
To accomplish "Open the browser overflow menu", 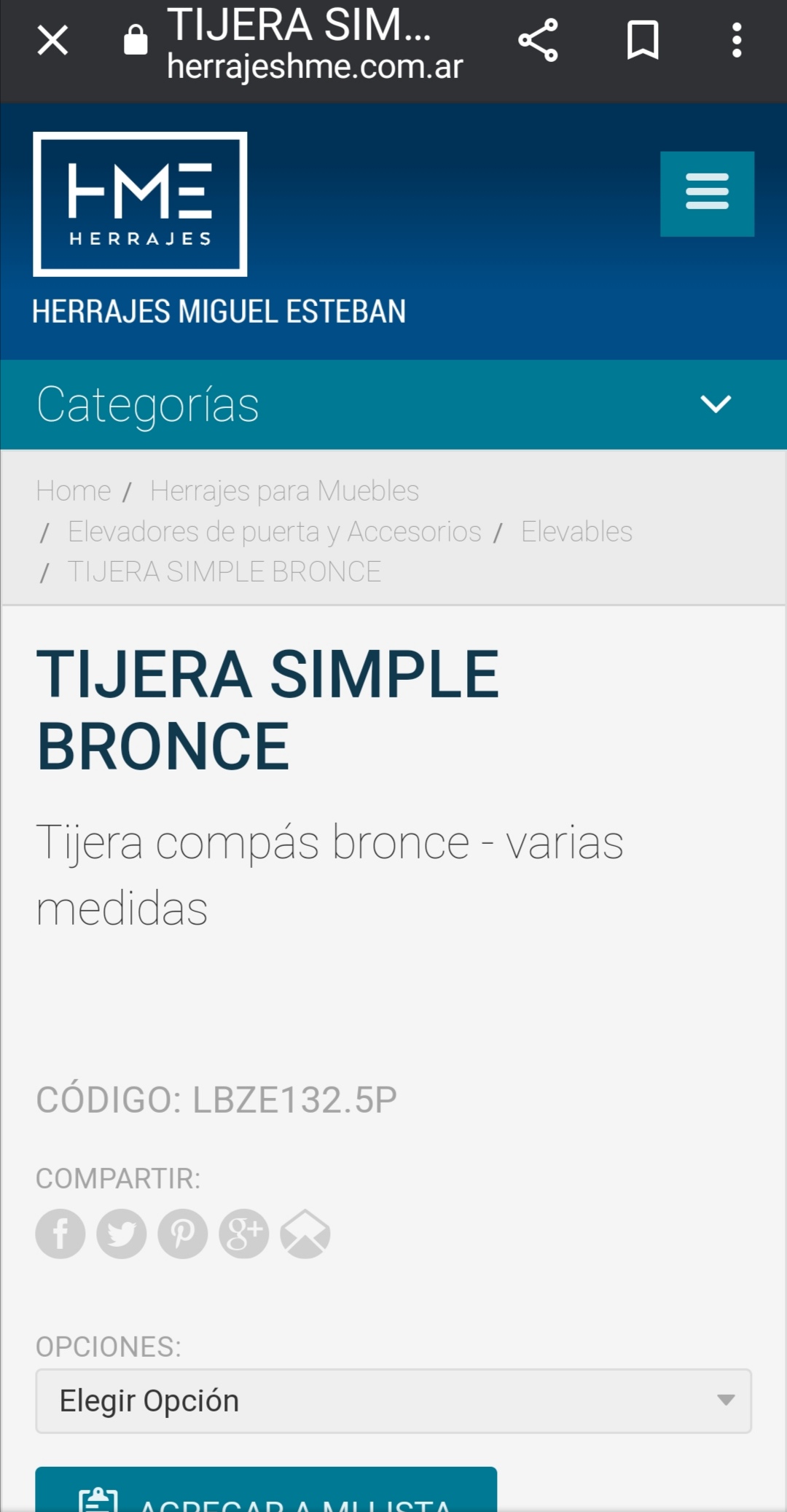I will pyautogui.click(x=737, y=40).
